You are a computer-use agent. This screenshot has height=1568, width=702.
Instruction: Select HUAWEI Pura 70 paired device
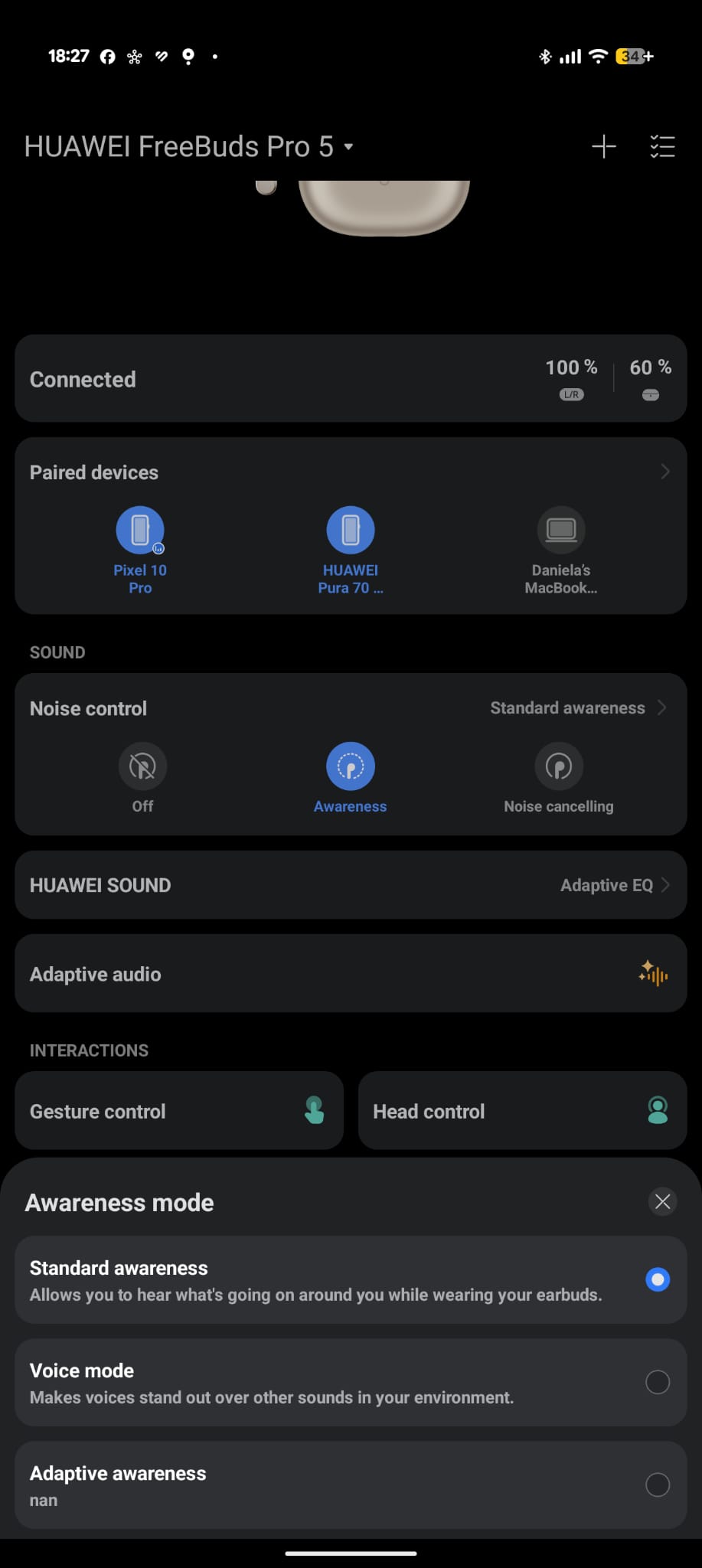coord(351,530)
